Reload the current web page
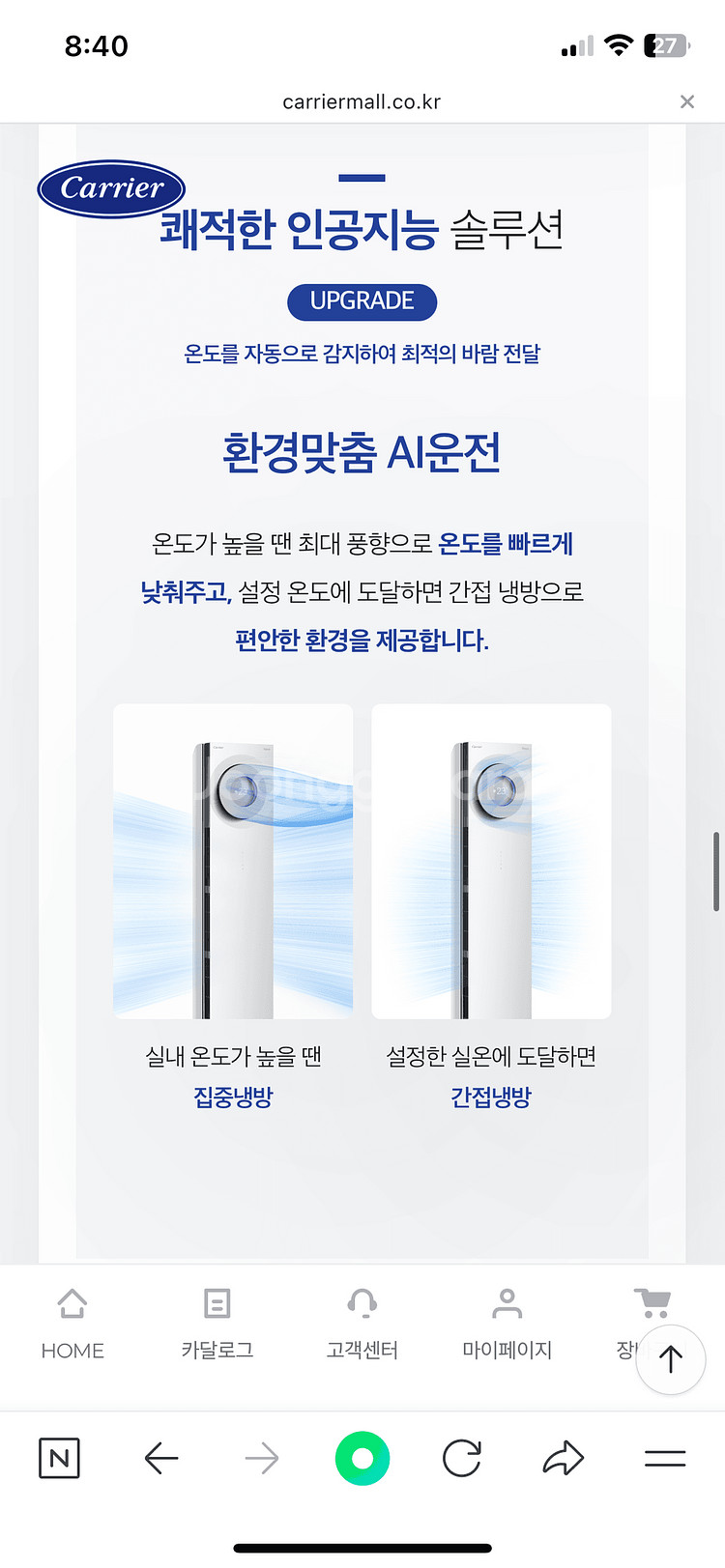The height and width of the screenshot is (1568, 725). 462,1458
